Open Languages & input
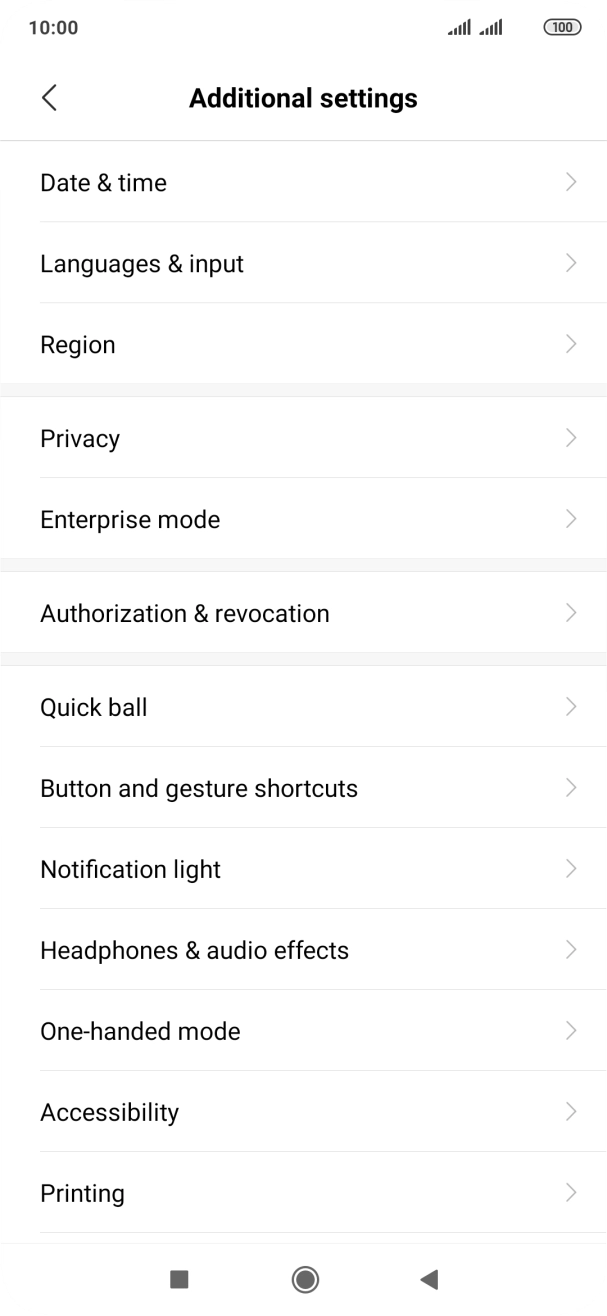607x1316 pixels. pyautogui.click(x=303, y=264)
